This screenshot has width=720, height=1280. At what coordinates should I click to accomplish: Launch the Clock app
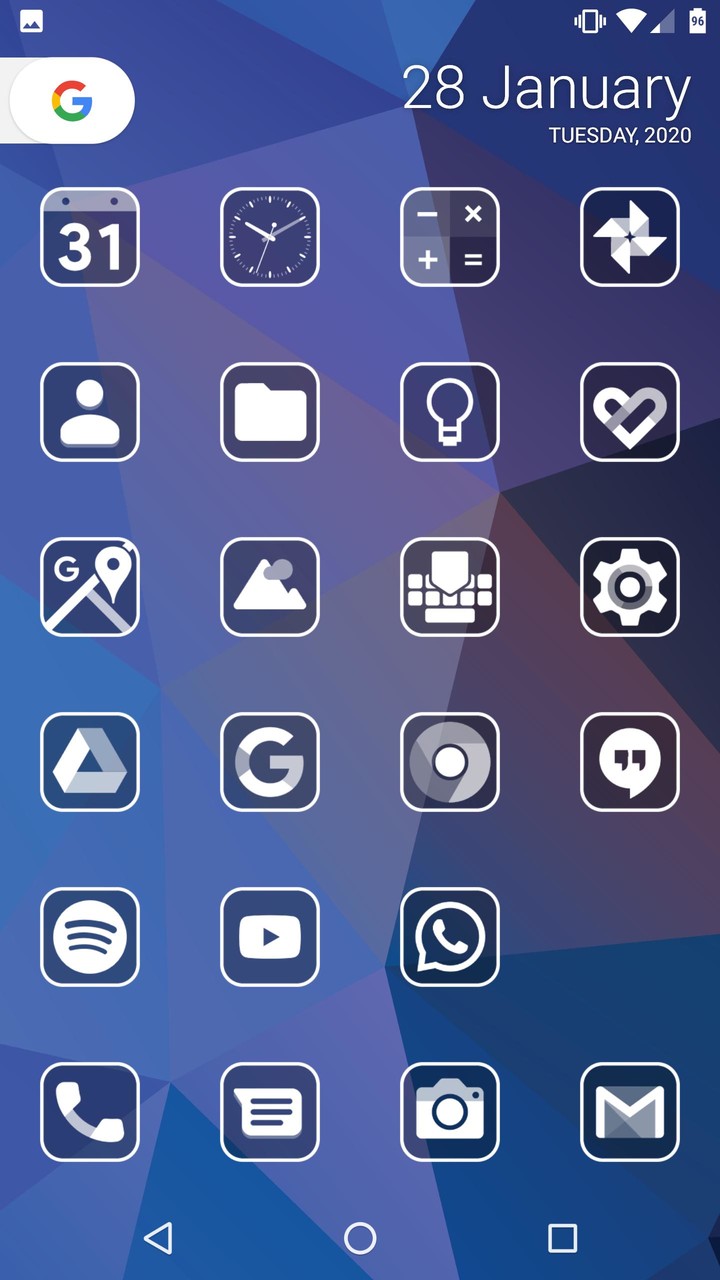(x=270, y=237)
